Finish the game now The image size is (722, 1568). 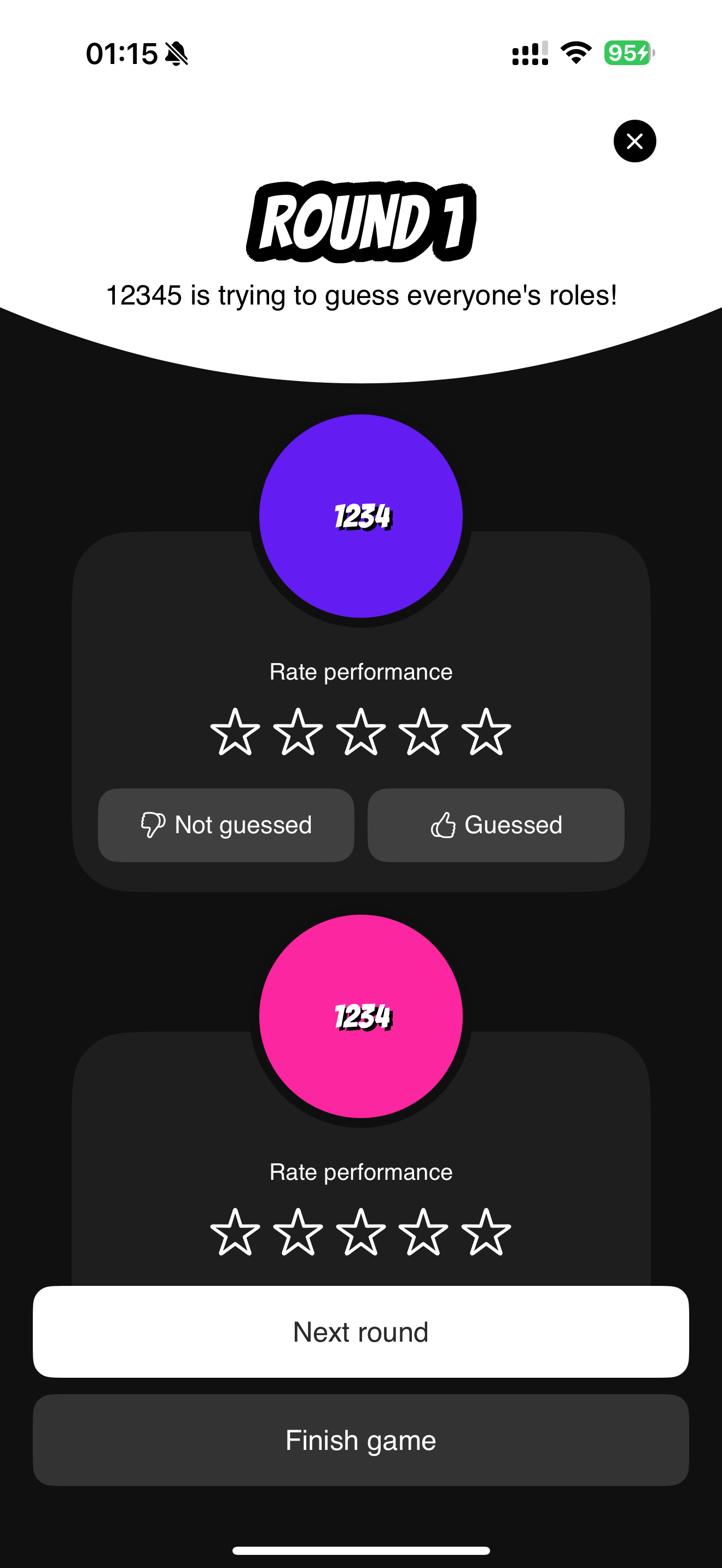361,1440
